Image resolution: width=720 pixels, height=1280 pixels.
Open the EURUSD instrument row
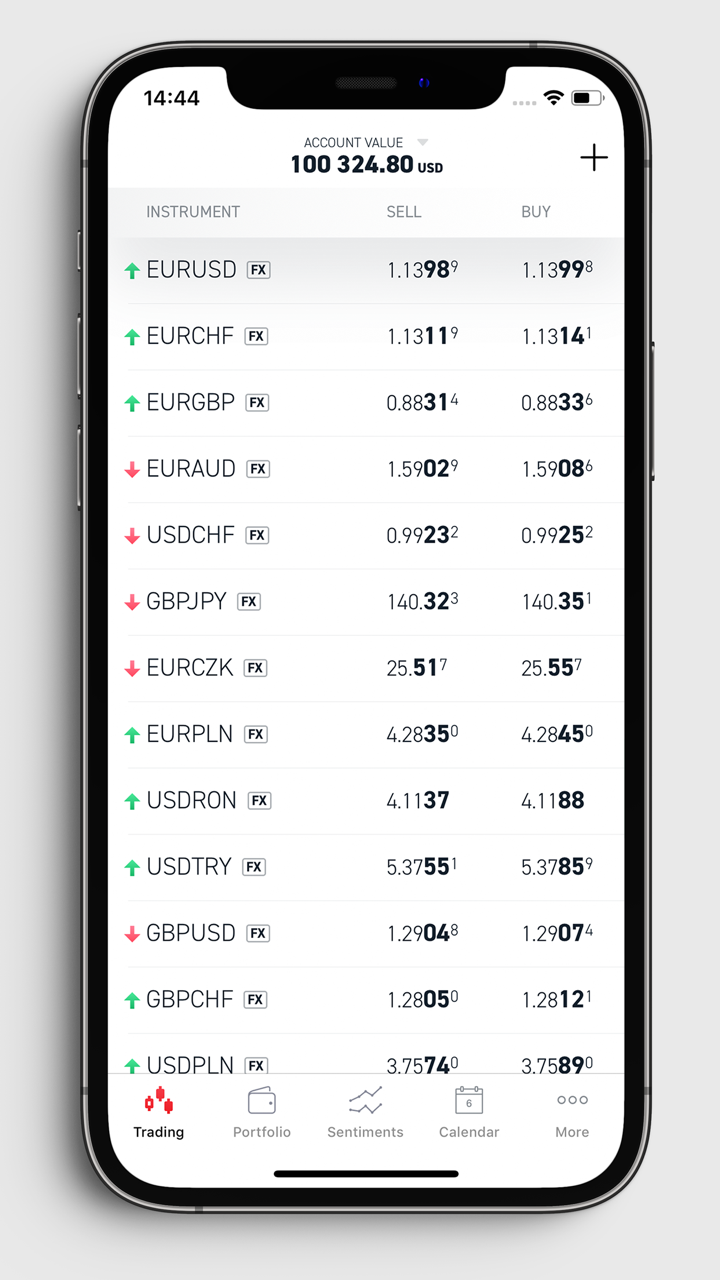point(191,270)
